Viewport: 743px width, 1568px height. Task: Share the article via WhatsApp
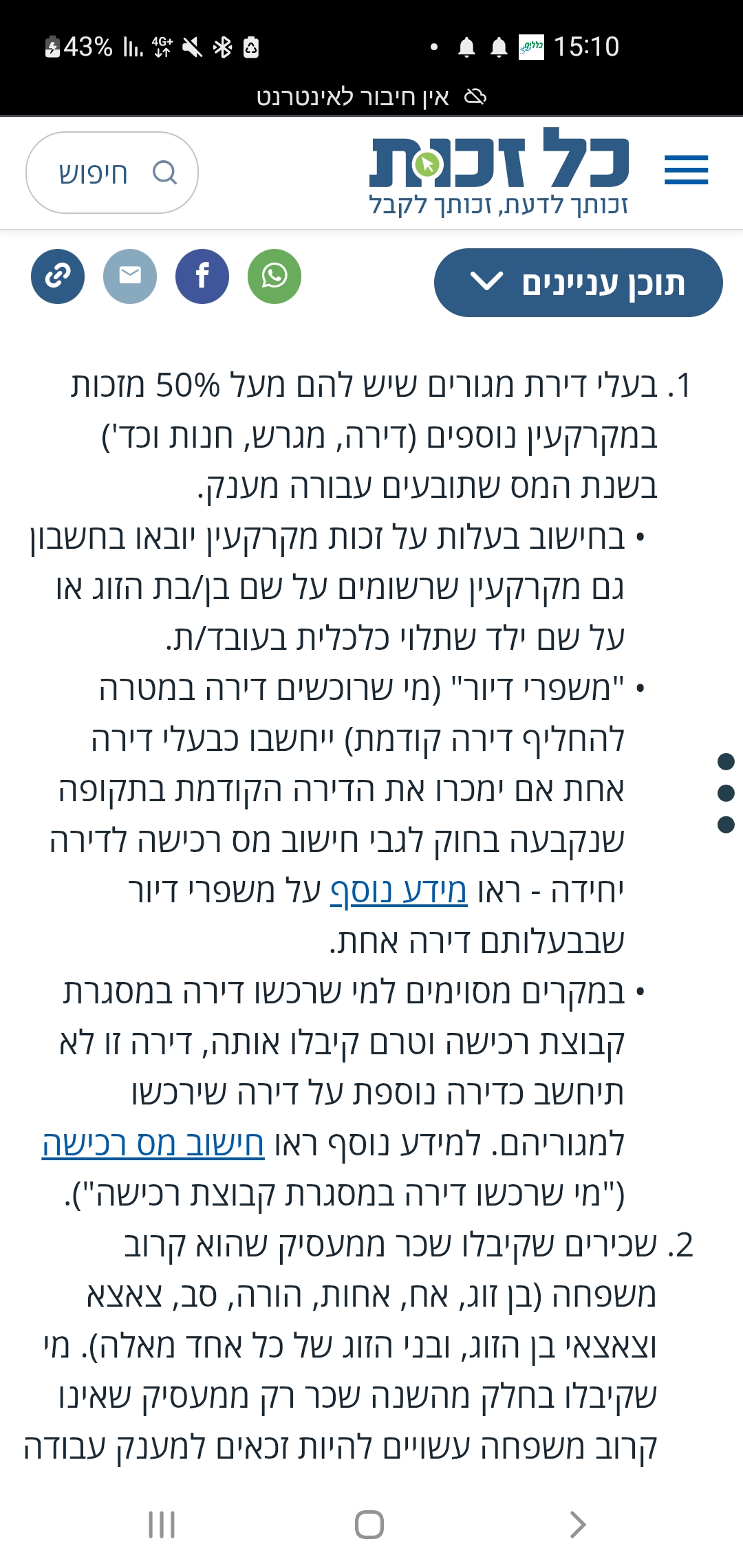pos(274,276)
